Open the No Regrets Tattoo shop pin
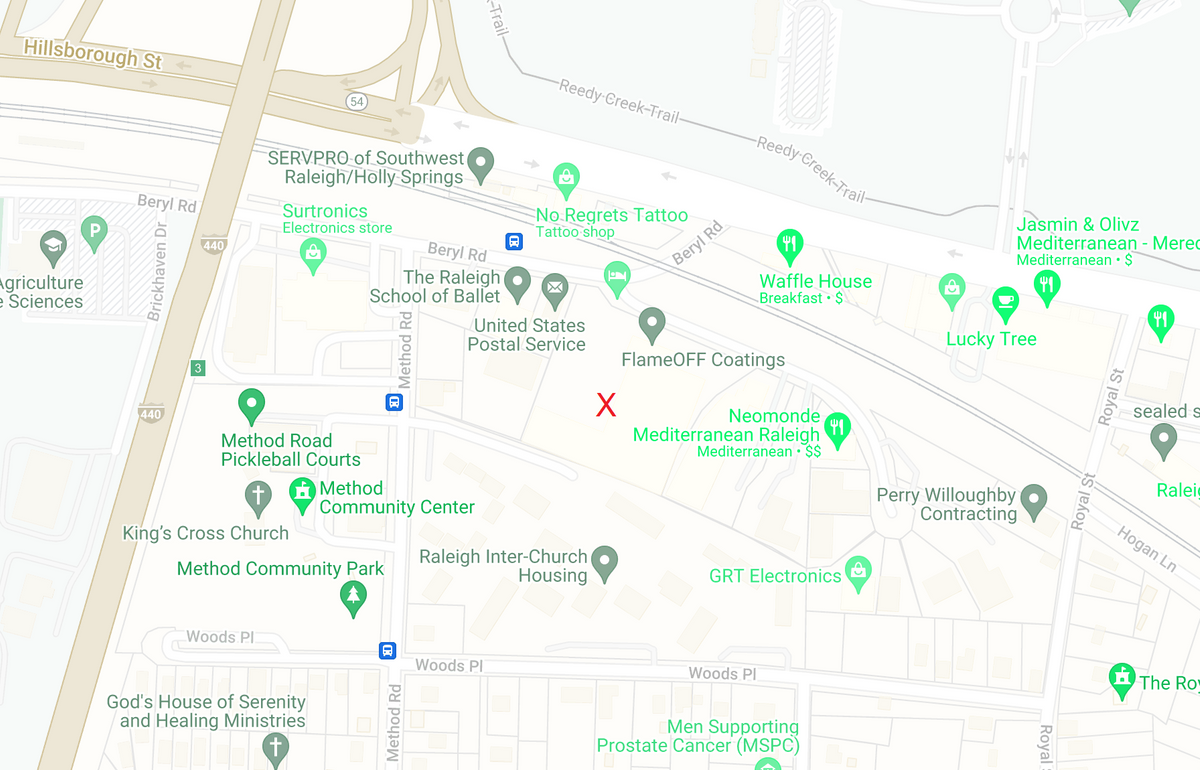 (x=566, y=180)
